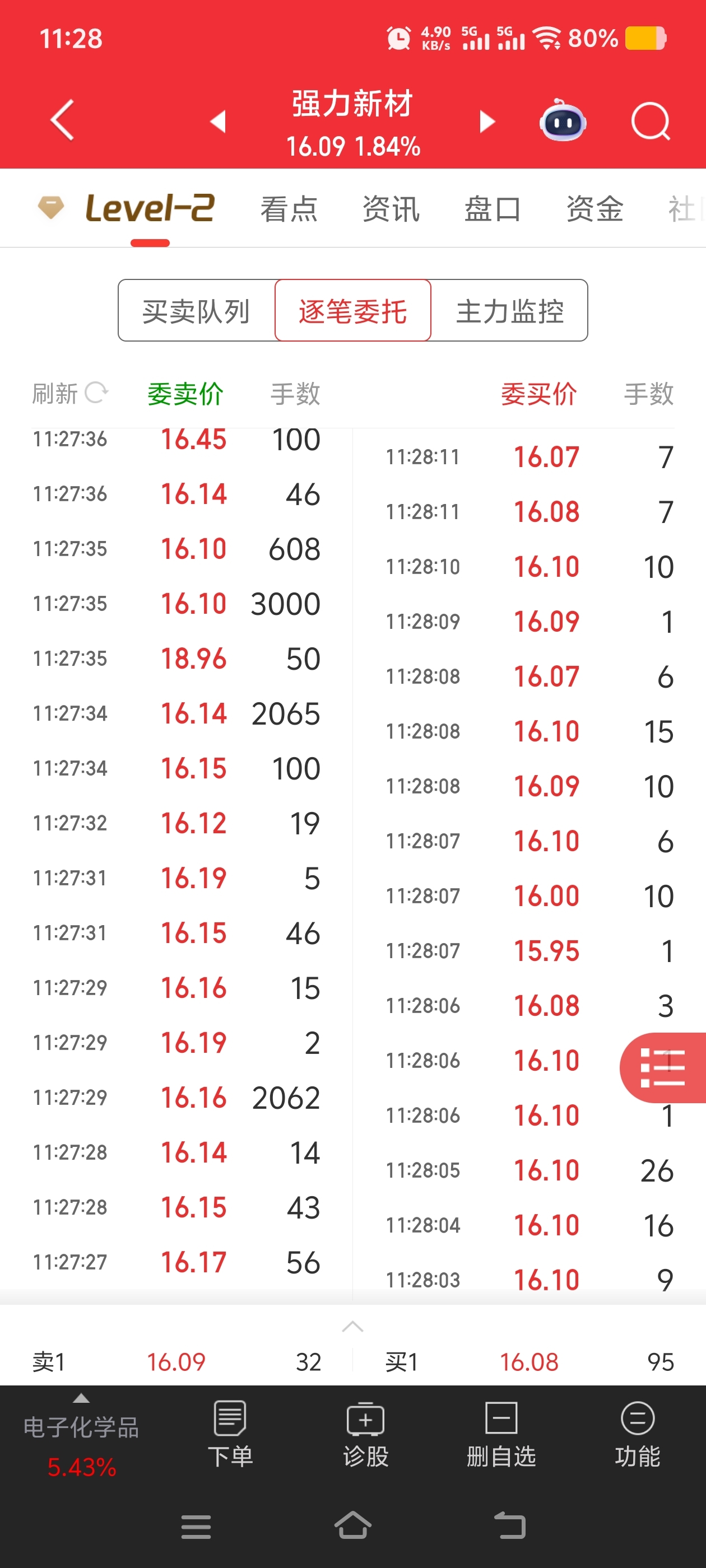Remove stock via 删自选
This screenshot has width=706, height=1568.
click(501, 1434)
